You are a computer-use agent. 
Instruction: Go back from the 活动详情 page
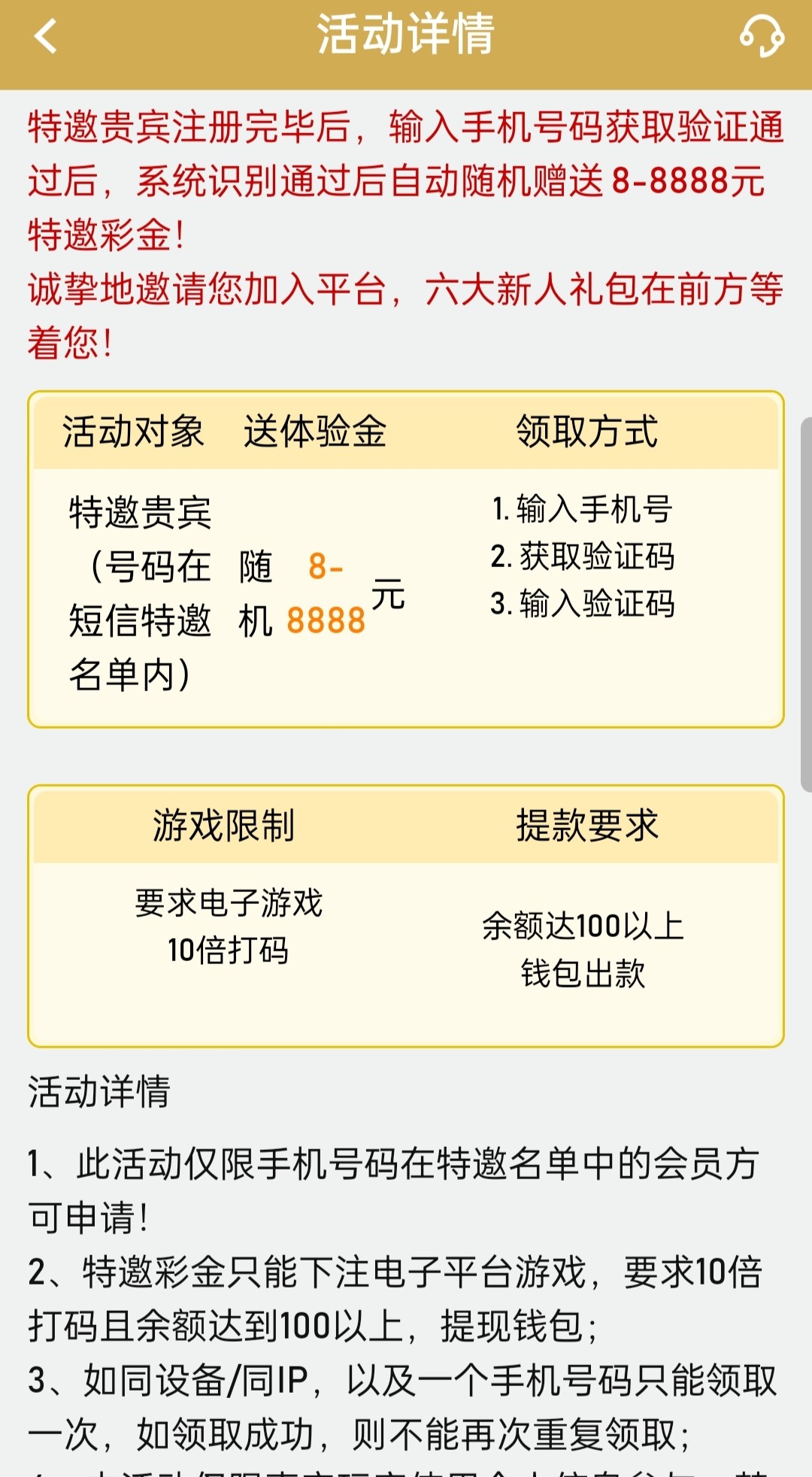point(47,36)
